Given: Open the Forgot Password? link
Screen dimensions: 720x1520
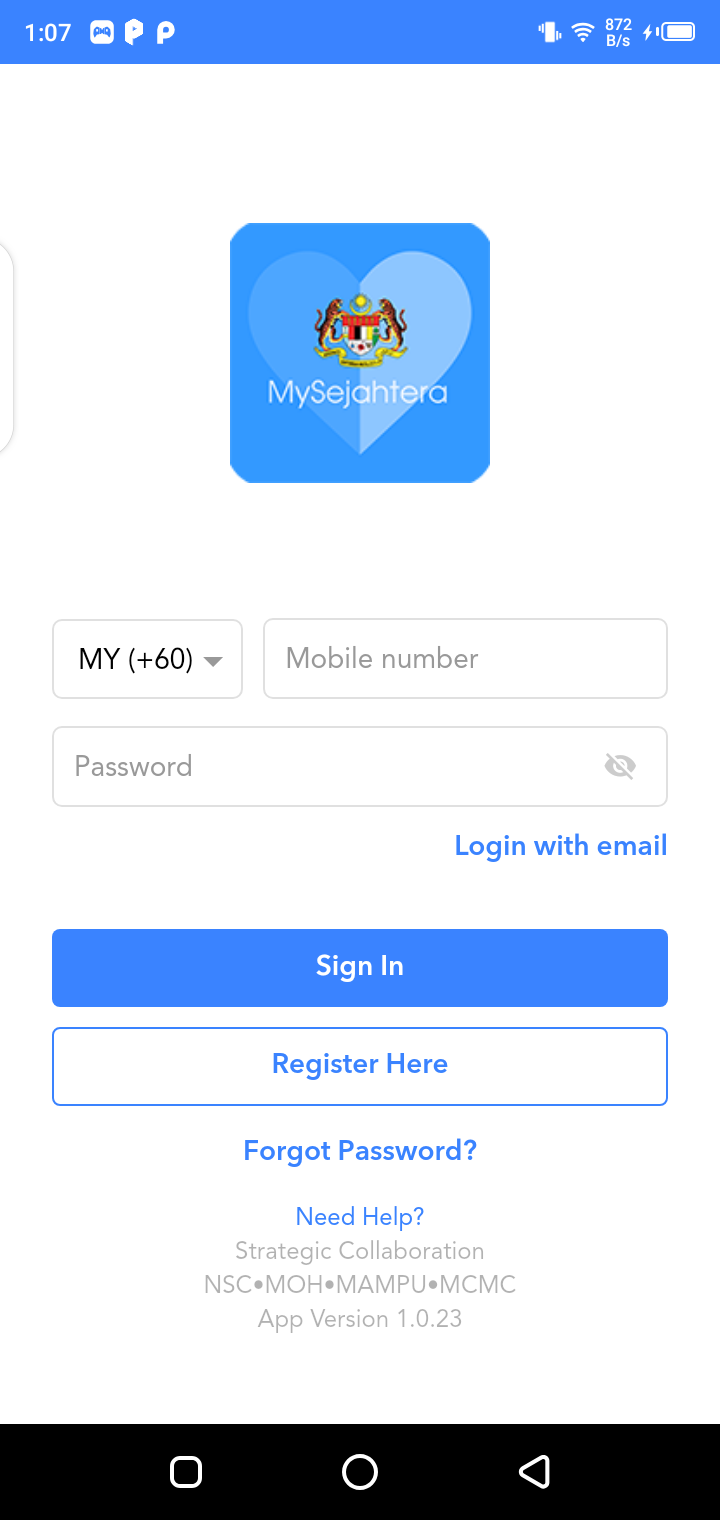Looking at the screenshot, I should pyautogui.click(x=360, y=1151).
